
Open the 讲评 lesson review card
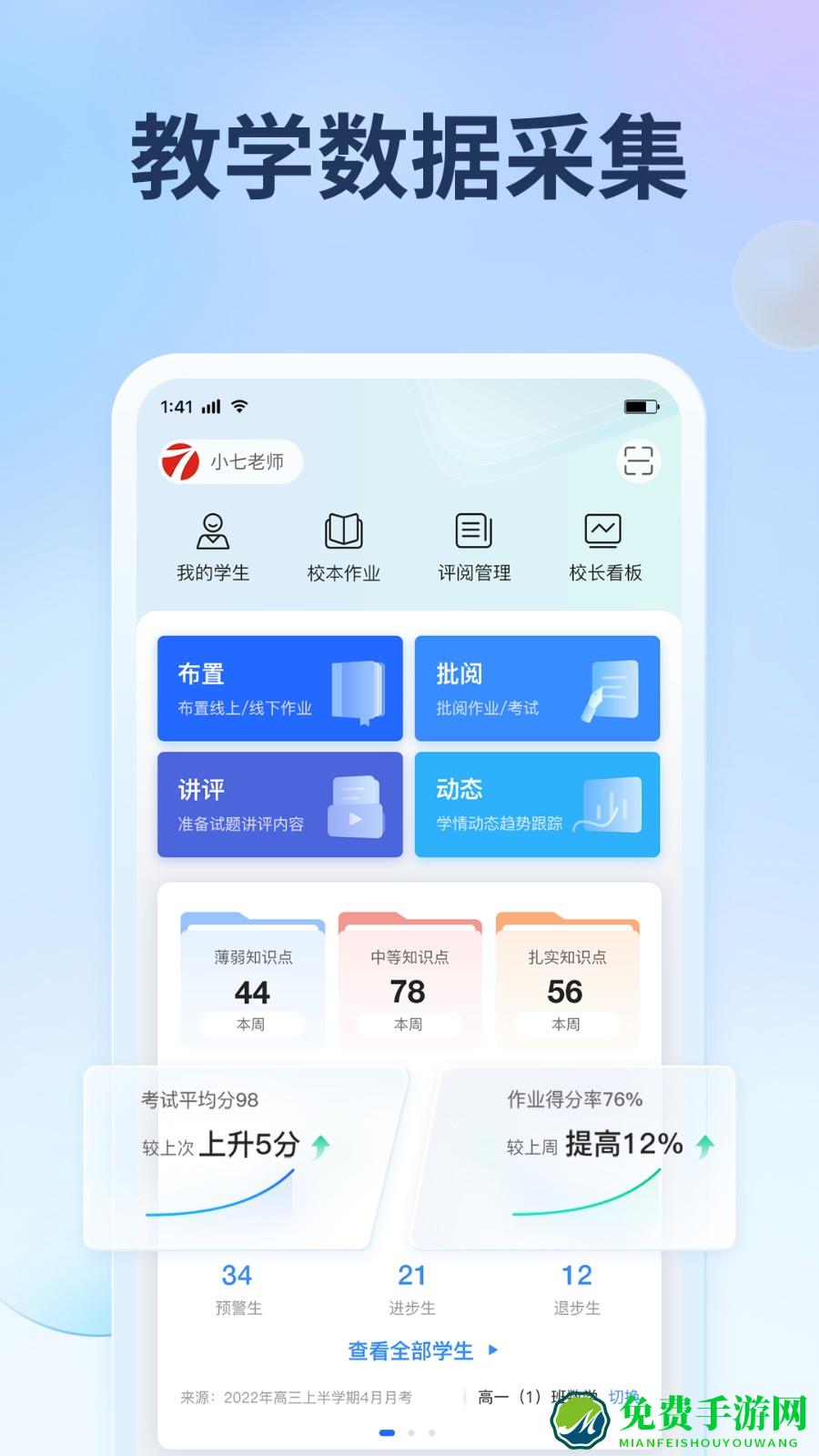(x=278, y=804)
